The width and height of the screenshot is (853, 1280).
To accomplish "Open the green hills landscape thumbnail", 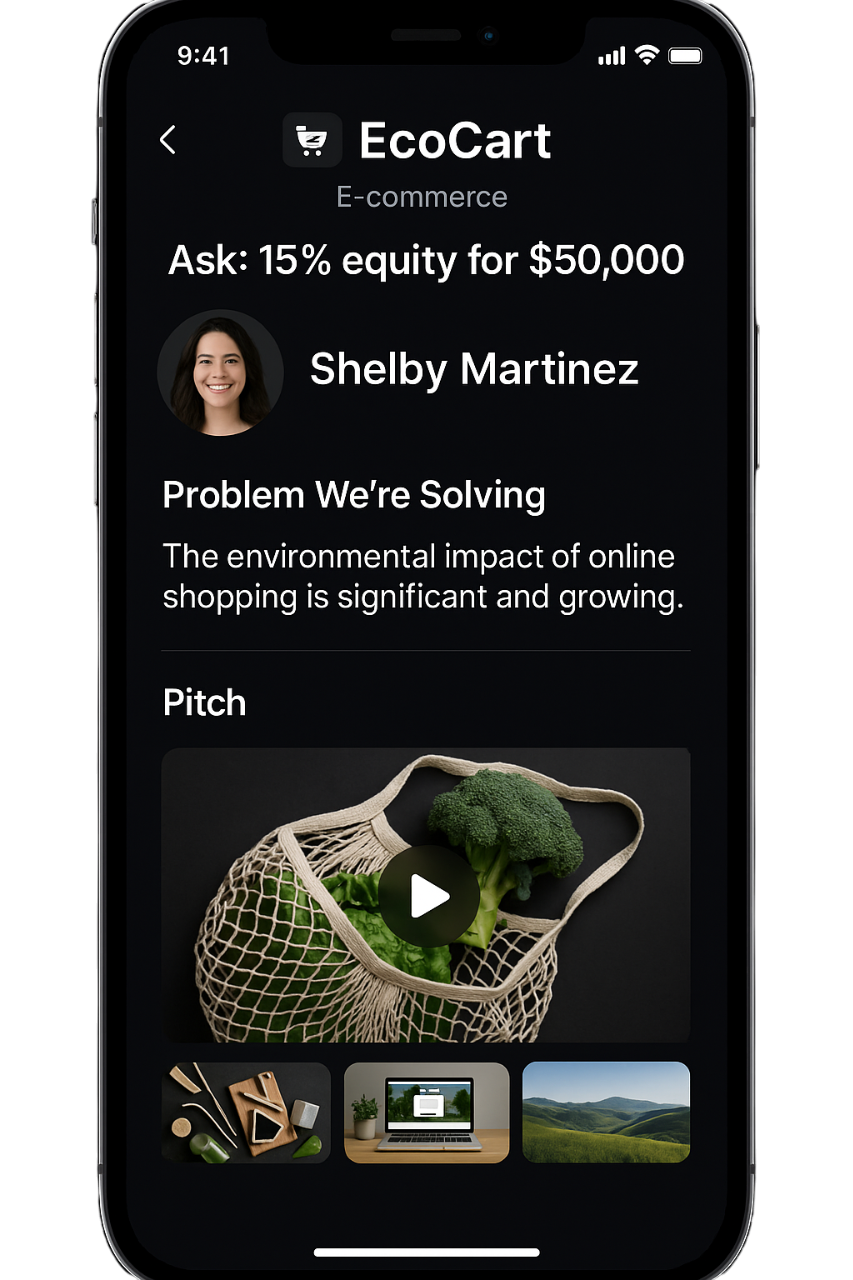I will (606, 1112).
